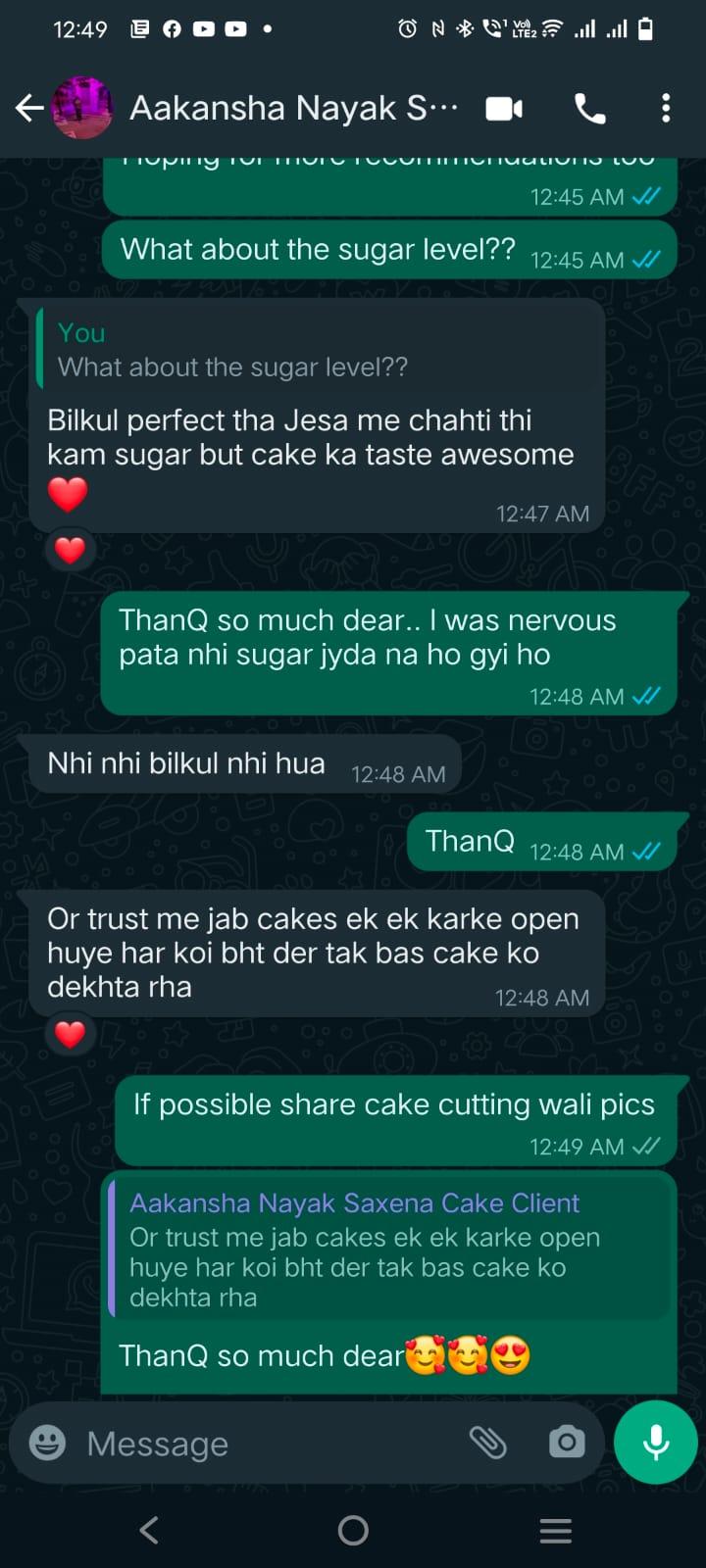Start a voice call with Aakansha

pyautogui.click(x=589, y=109)
